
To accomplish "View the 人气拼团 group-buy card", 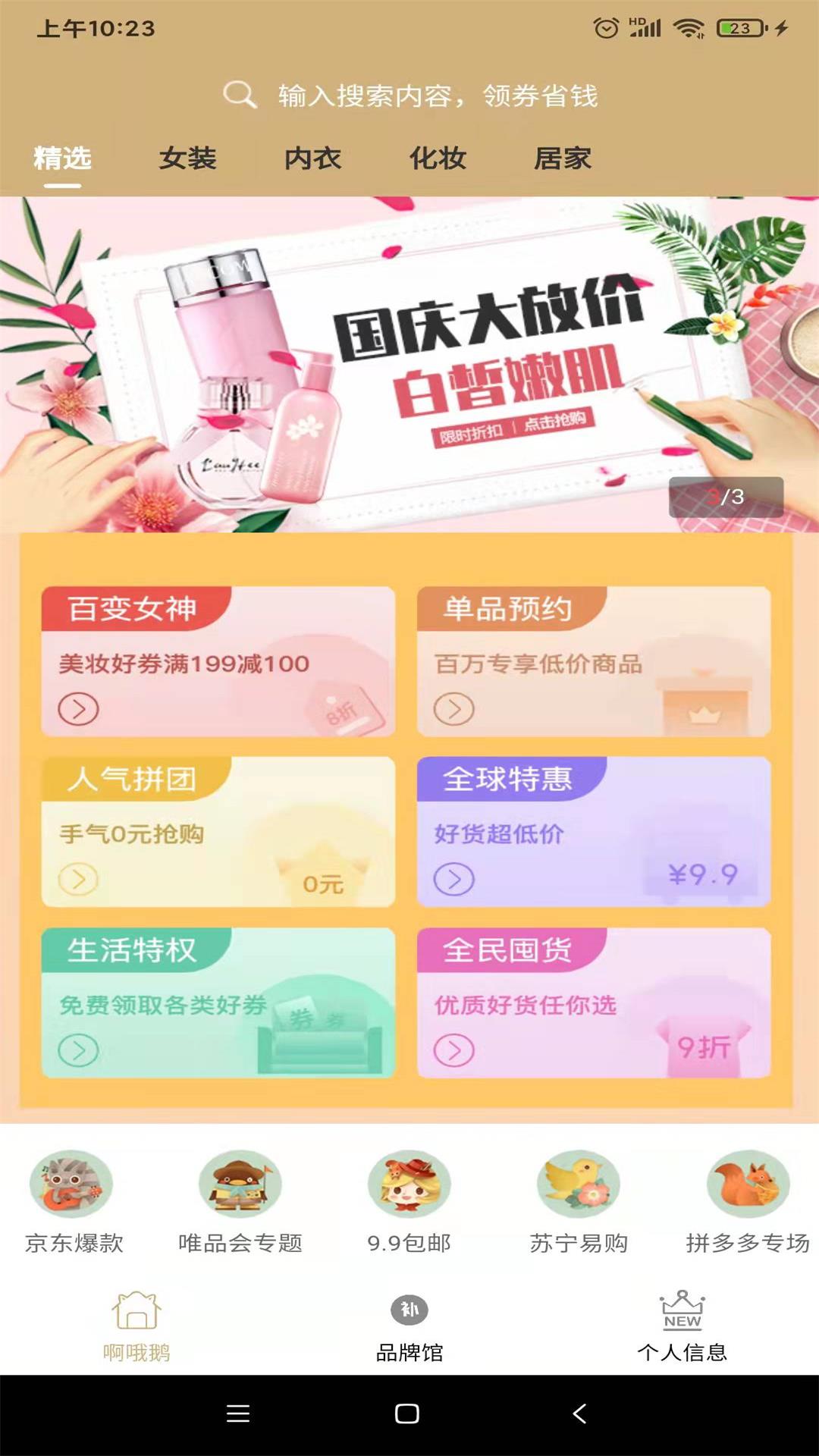I will point(218,832).
